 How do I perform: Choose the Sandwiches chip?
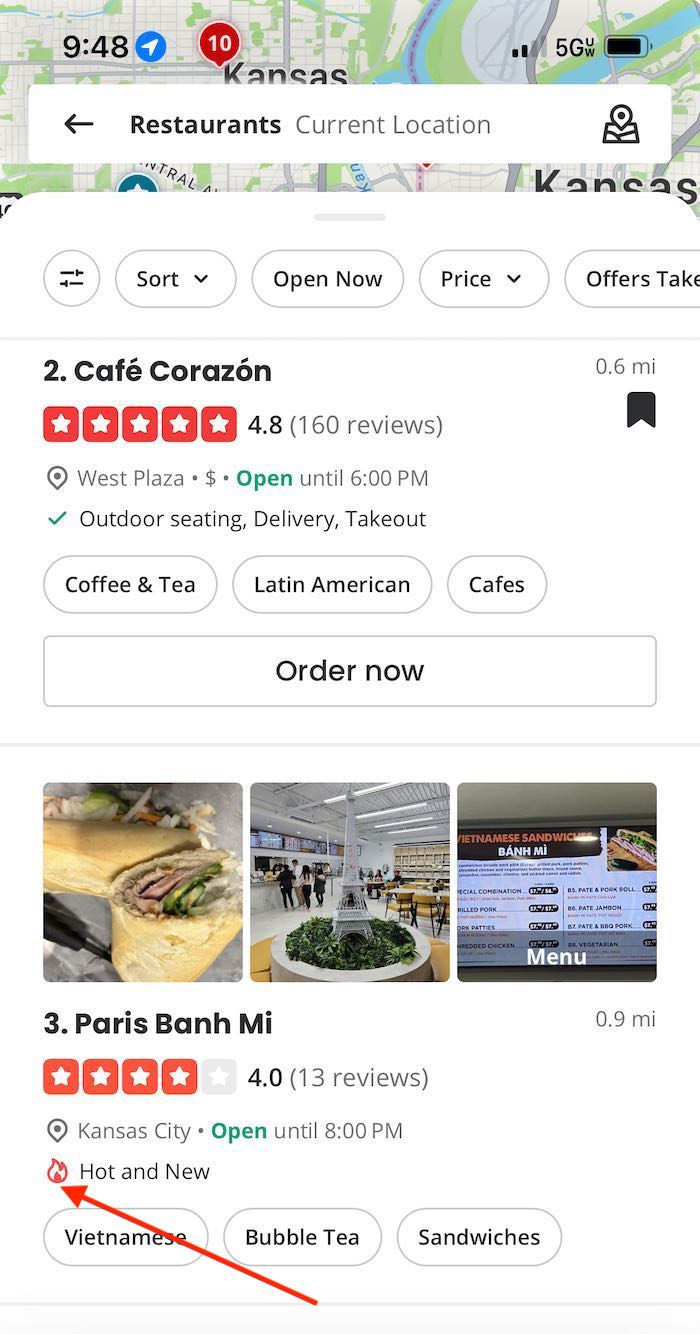[x=479, y=1237]
